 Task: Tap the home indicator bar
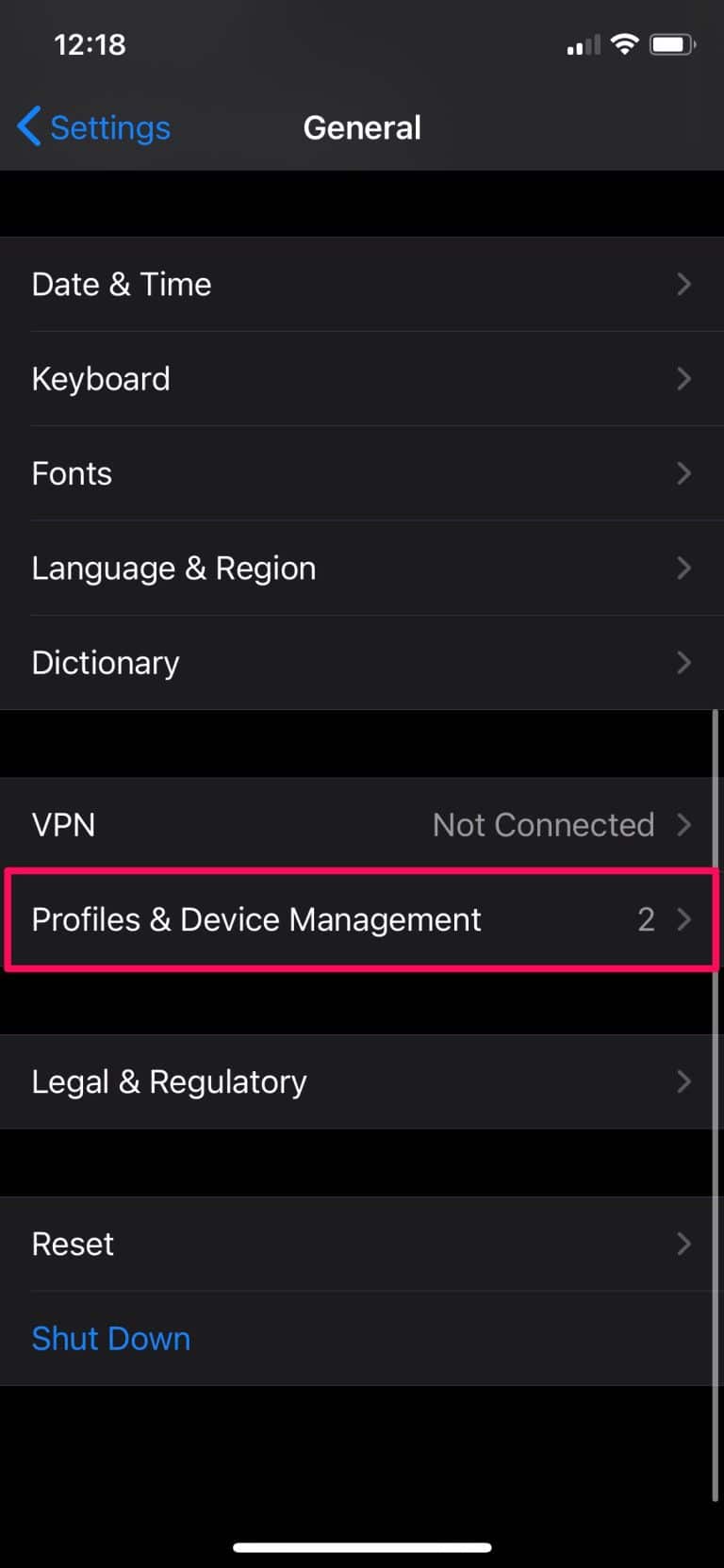(362, 1545)
